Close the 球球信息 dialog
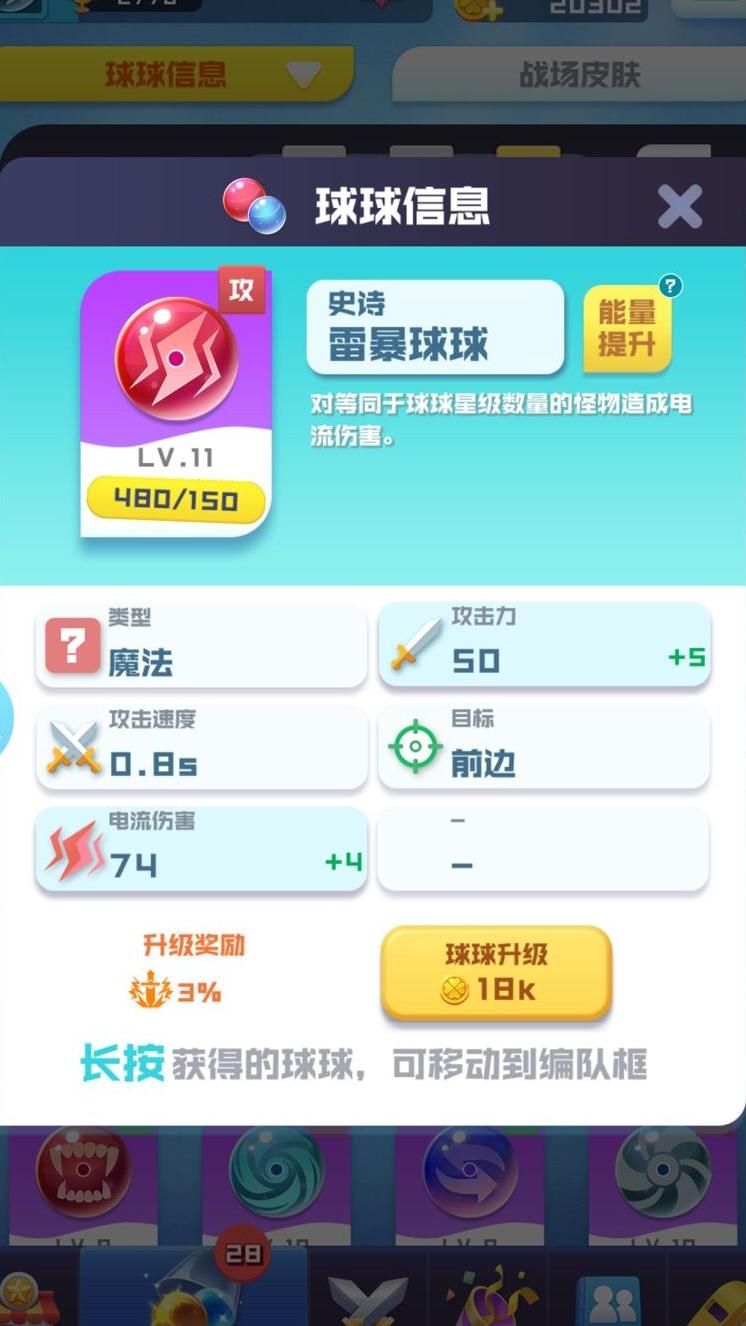 point(679,207)
